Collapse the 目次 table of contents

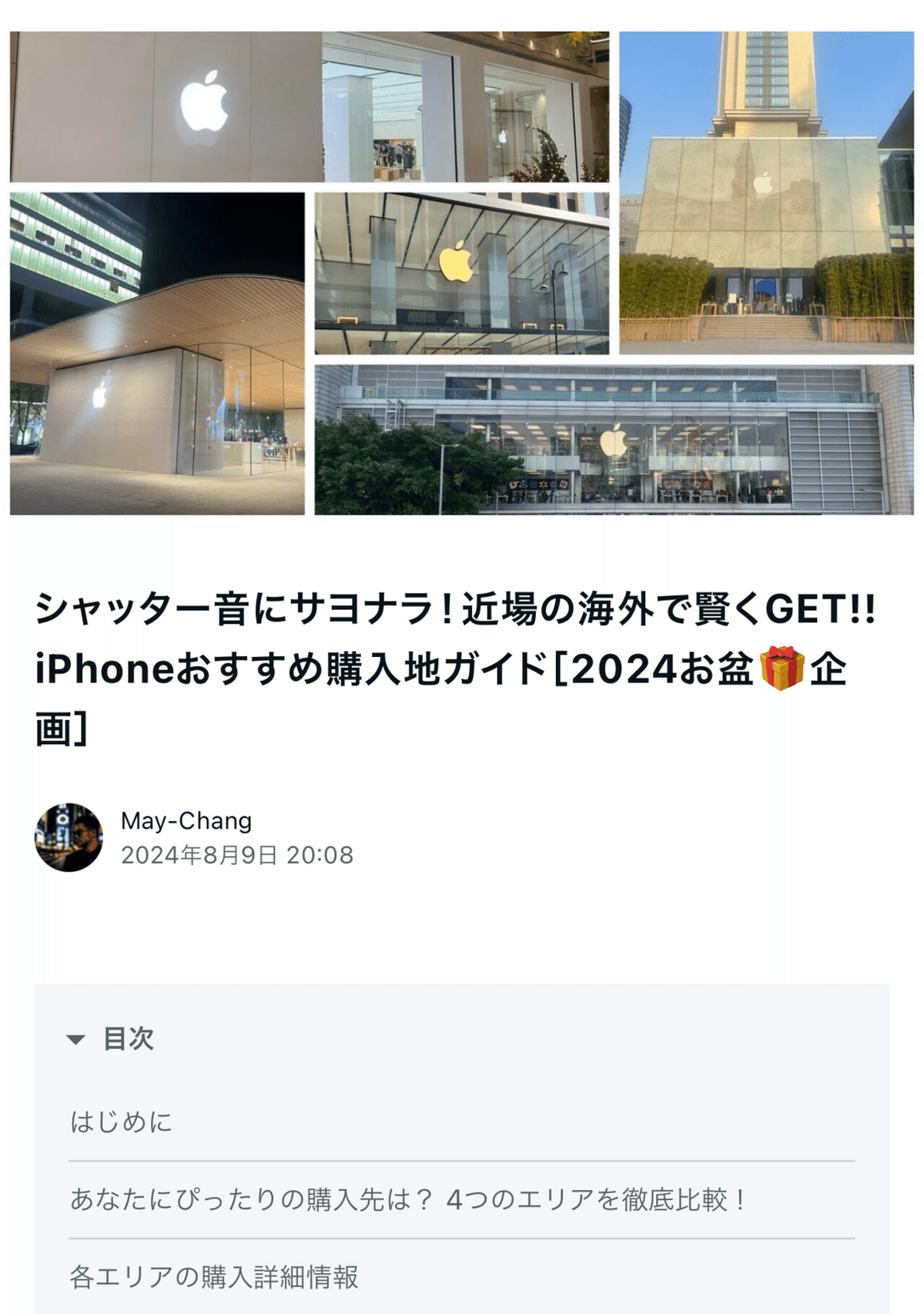pos(76,1040)
